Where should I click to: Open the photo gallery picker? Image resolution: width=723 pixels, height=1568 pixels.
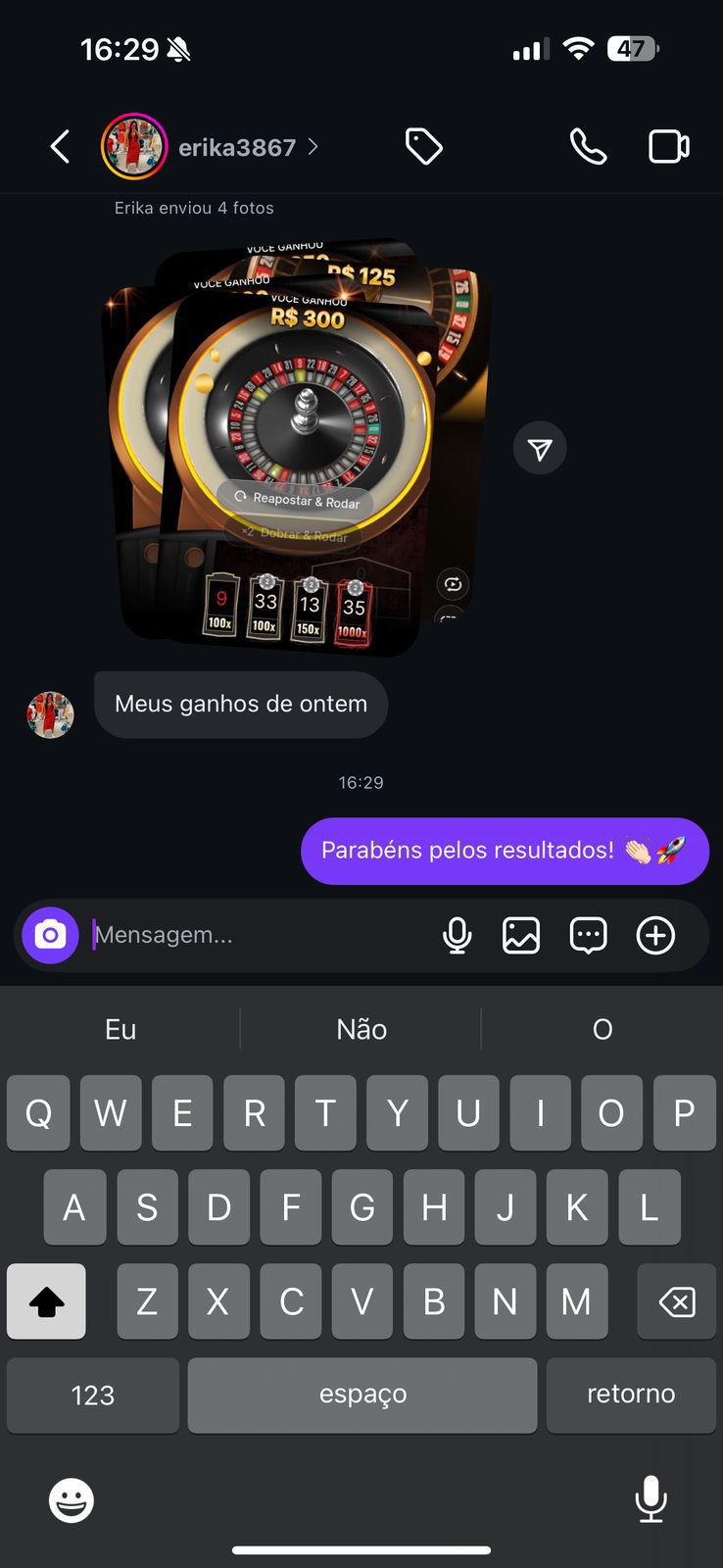(x=521, y=935)
